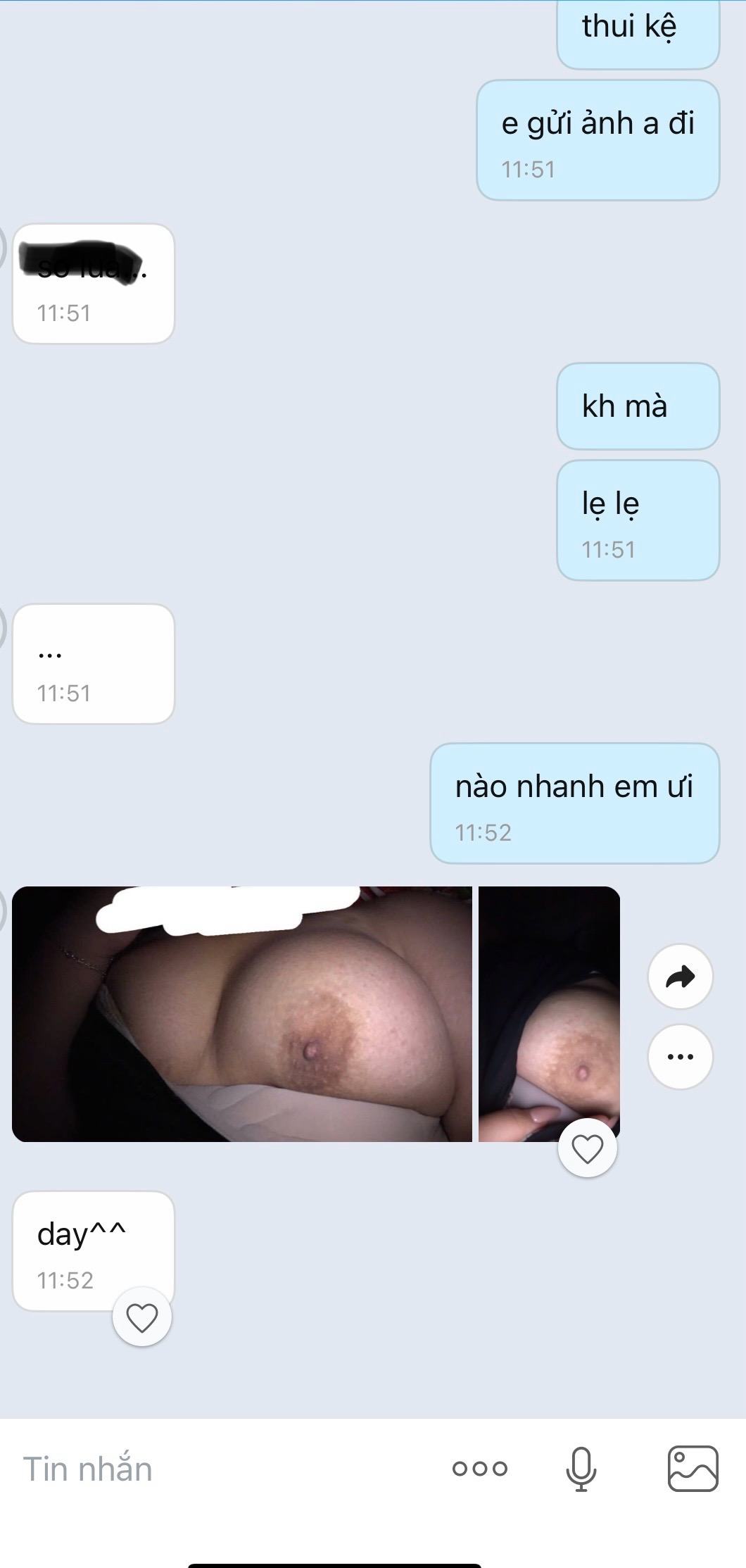Open the smaller received photo in the chat
746x1568 pixels.
[549, 1000]
